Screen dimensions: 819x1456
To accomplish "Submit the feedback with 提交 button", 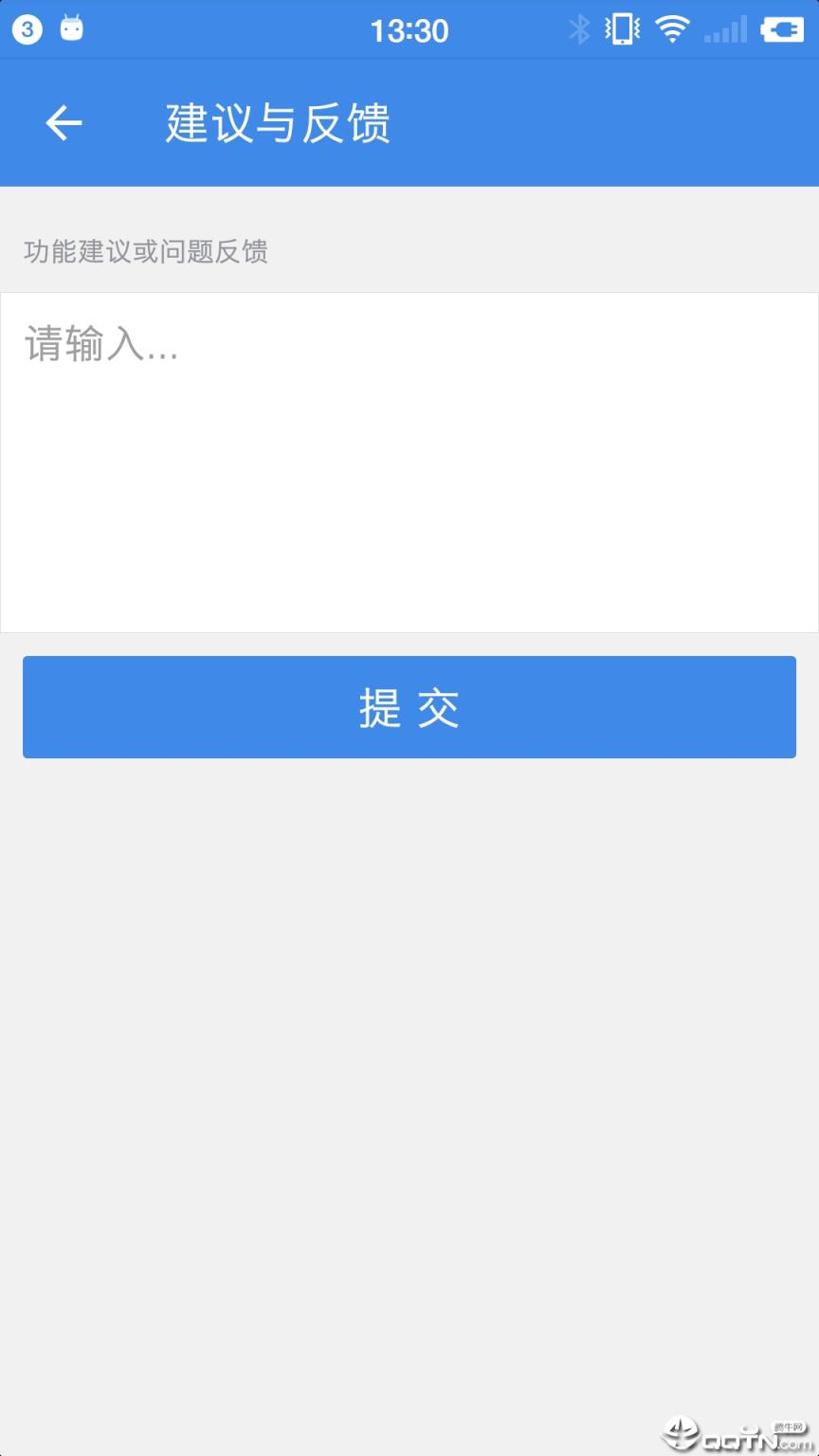I will point(409,706).
